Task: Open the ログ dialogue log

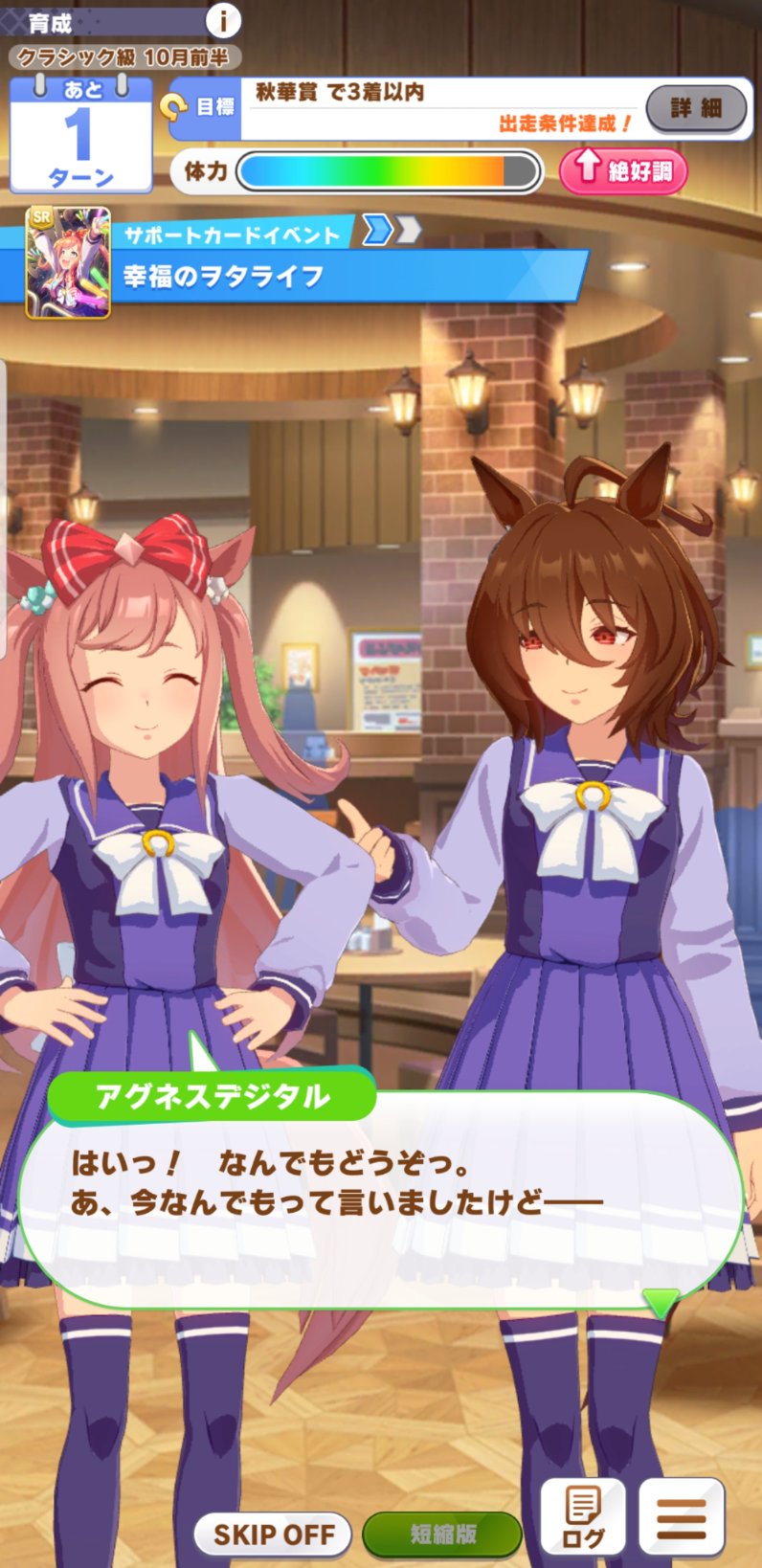Action: 583,1517
